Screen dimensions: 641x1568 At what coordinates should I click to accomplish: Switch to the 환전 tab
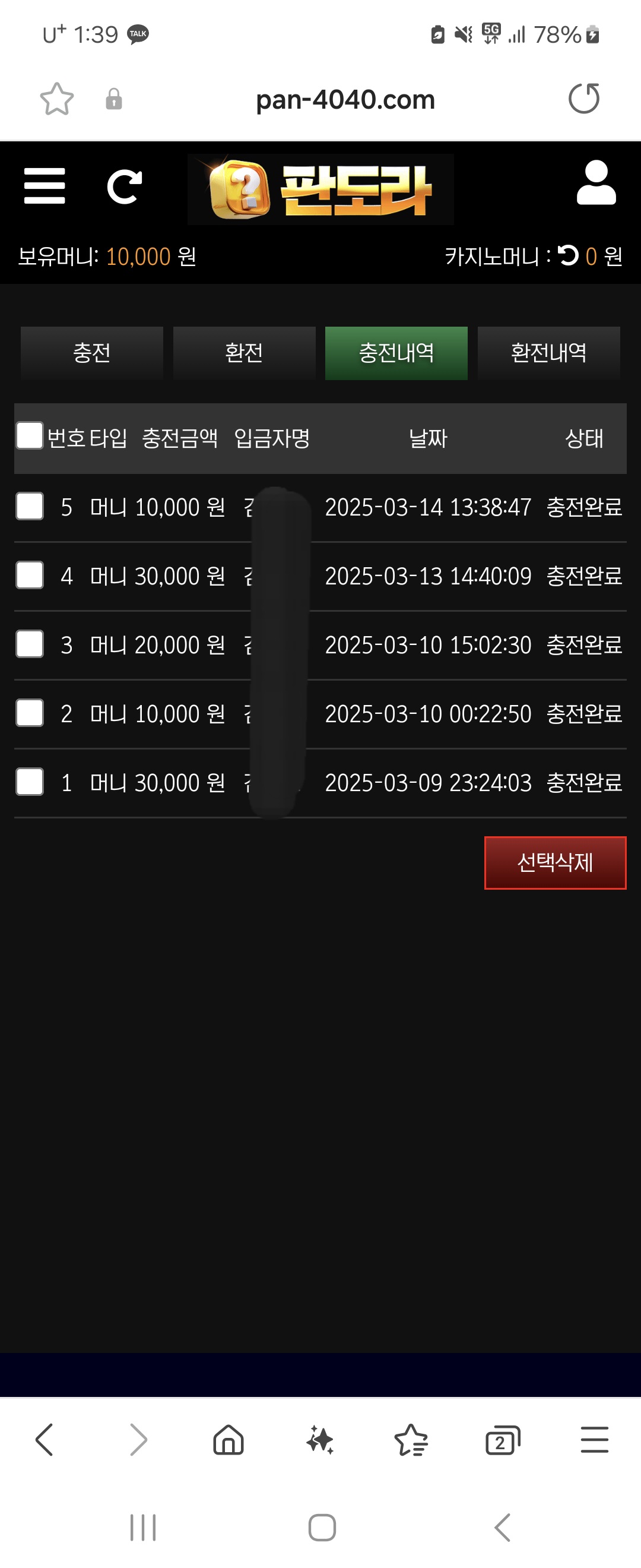click(244, 353)
